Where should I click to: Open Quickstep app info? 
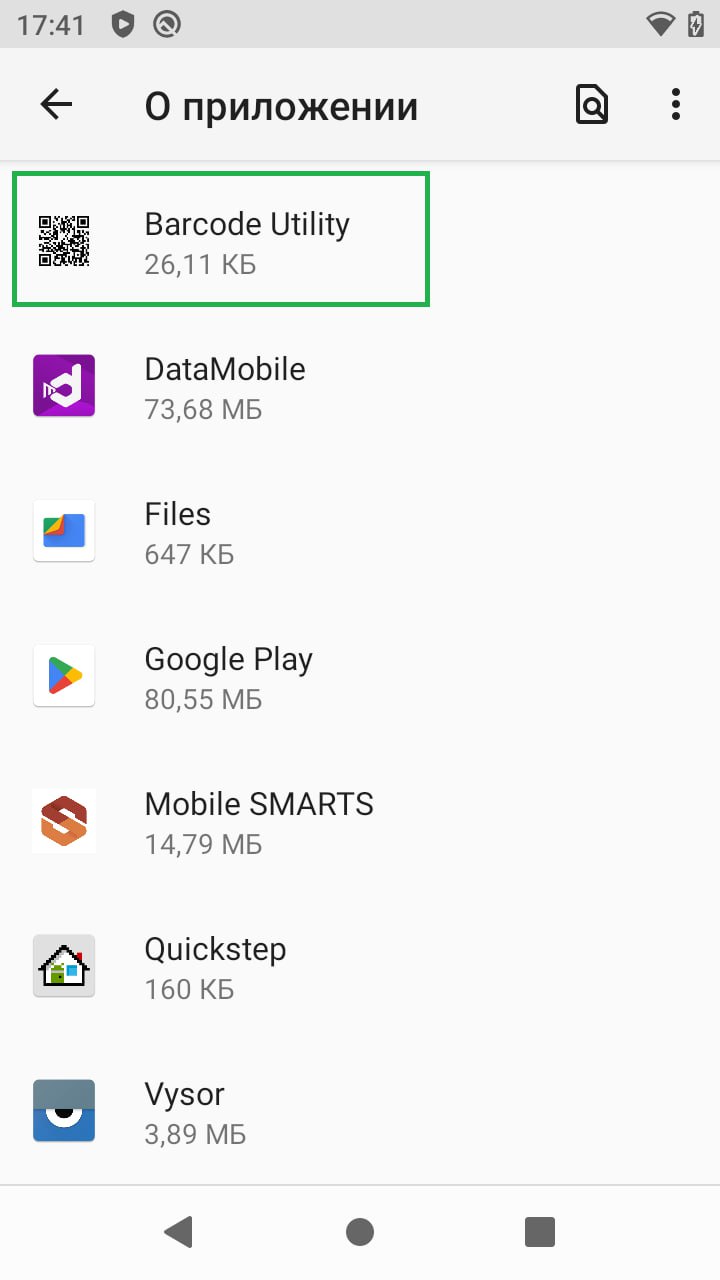coord(215,966)
